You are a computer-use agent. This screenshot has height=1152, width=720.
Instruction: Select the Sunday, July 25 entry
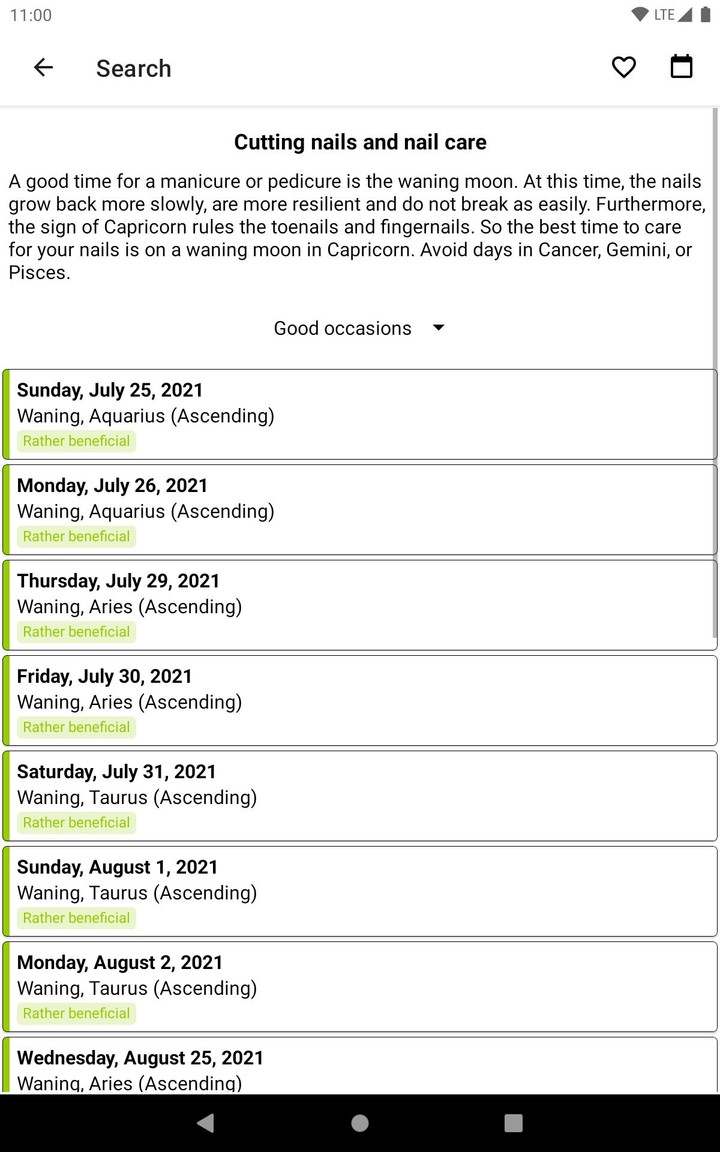360,415
